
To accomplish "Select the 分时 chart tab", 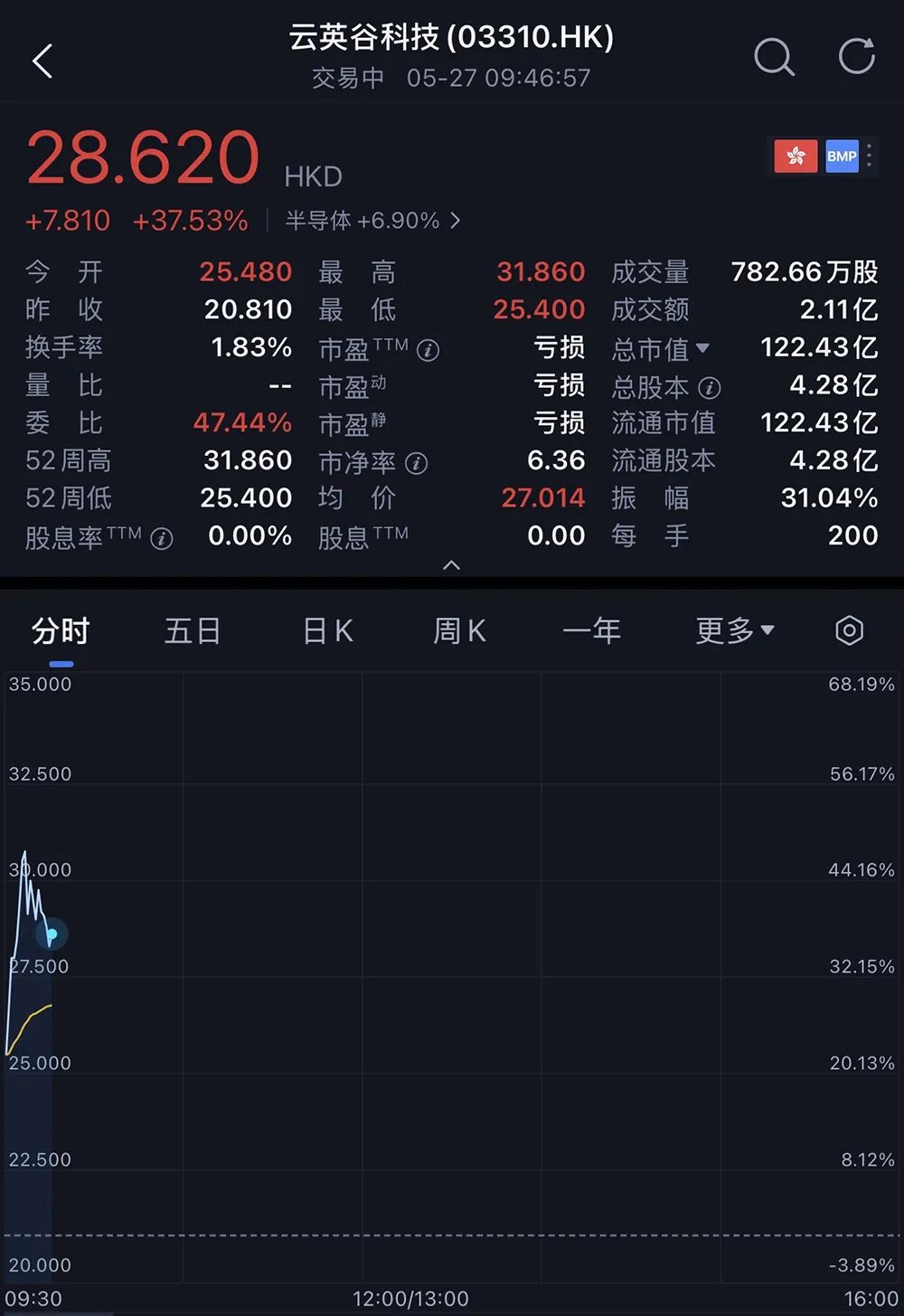I will pyautogui.click(x=61, y=631).
